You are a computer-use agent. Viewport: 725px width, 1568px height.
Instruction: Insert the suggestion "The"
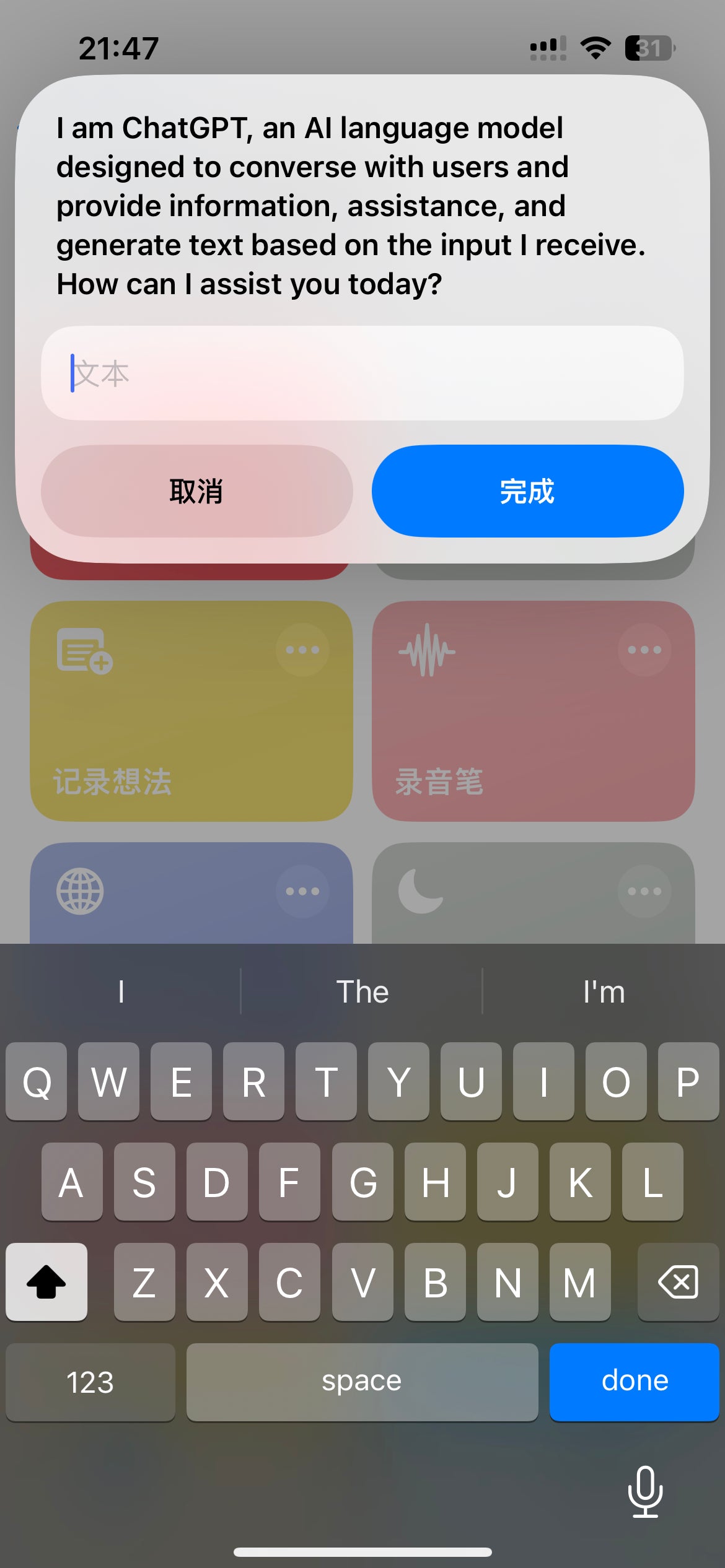point(362,992)
